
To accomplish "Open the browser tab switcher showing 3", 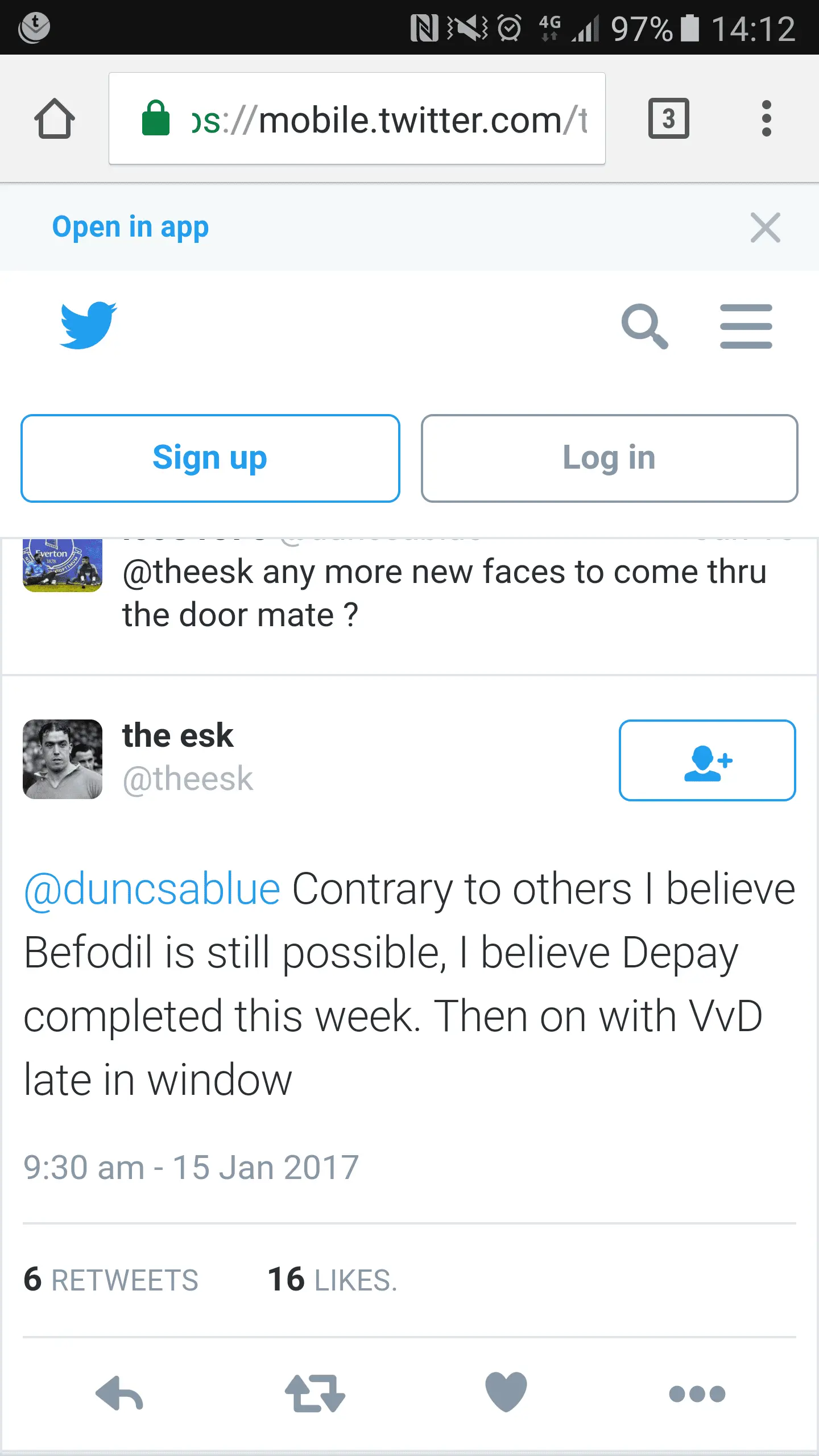I will point(668,118).
